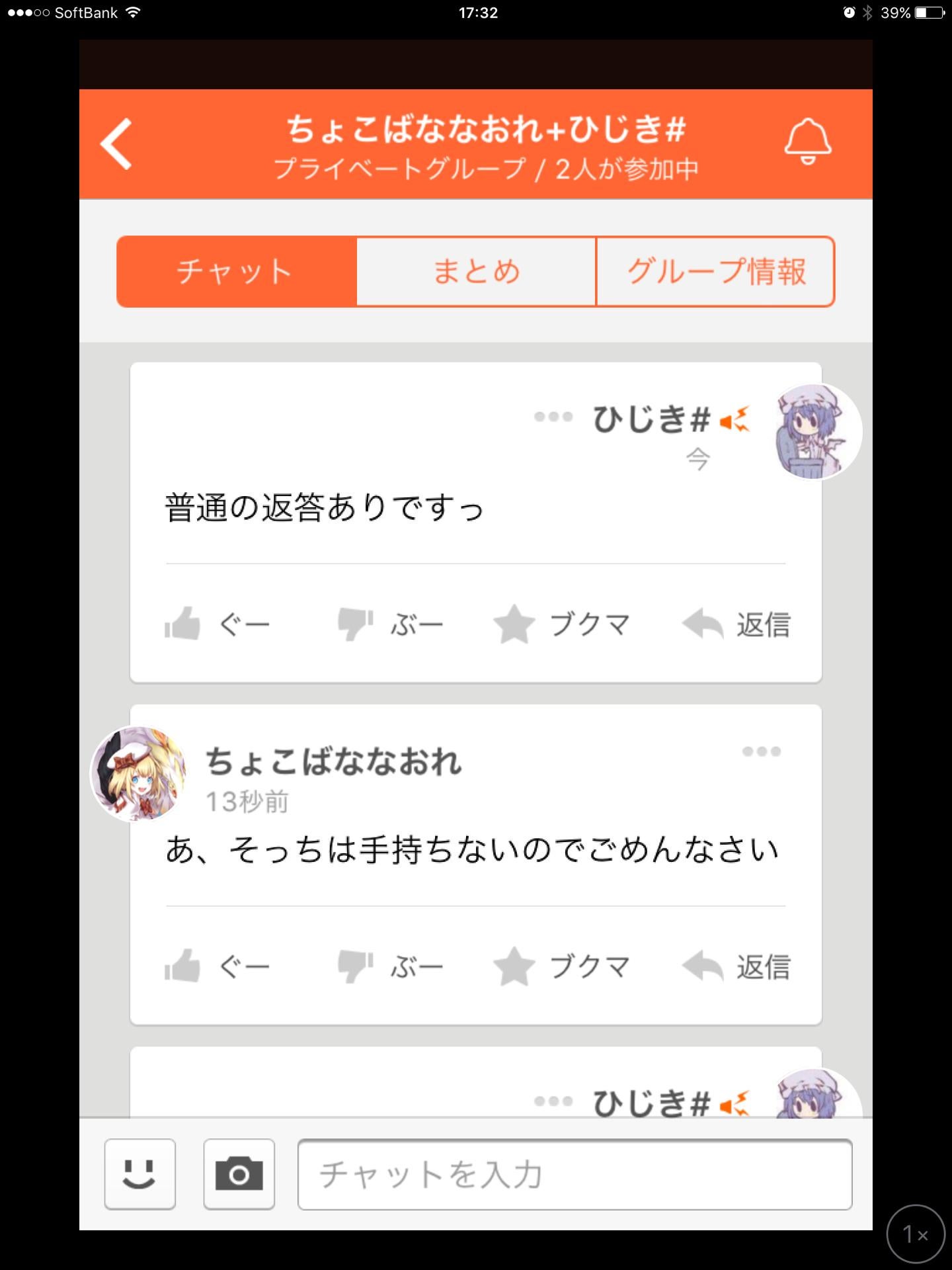Attach a photo with the camera icon
This screenshot has width=952, height=1270.
click(239, 1174)
